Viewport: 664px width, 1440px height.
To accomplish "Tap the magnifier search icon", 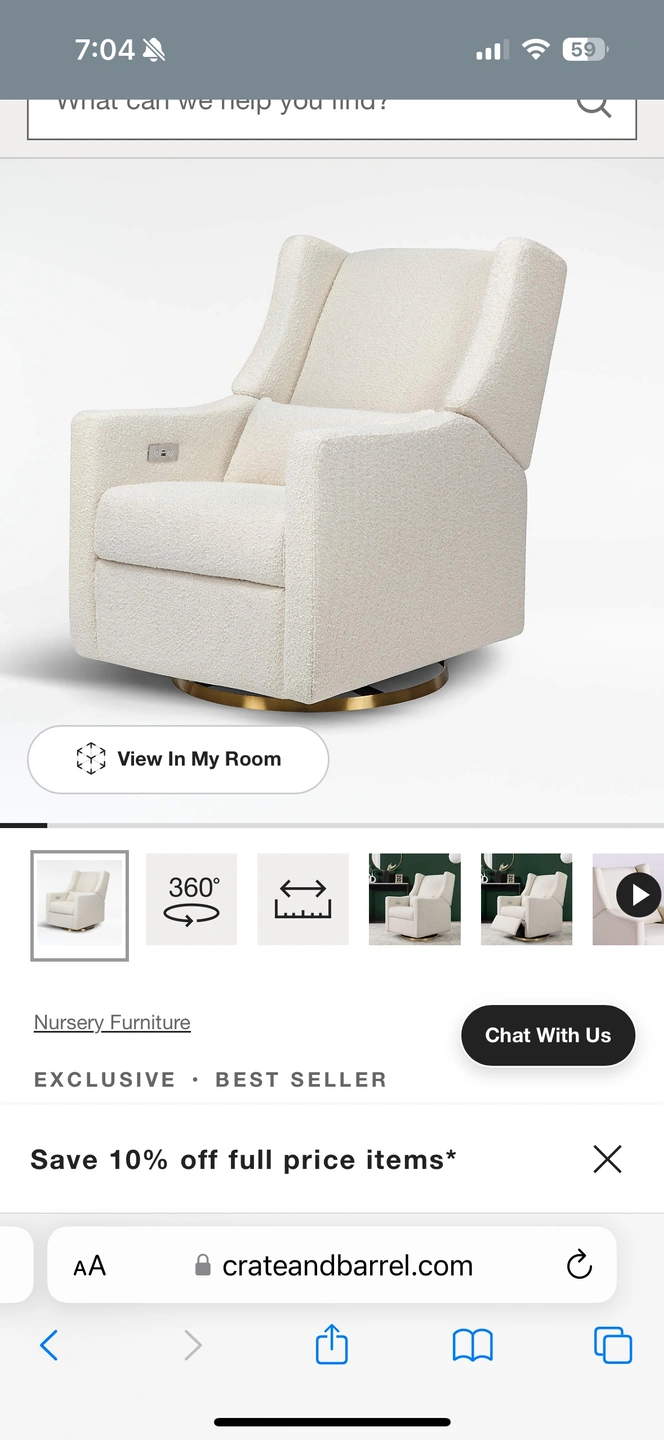I will 593,106.
